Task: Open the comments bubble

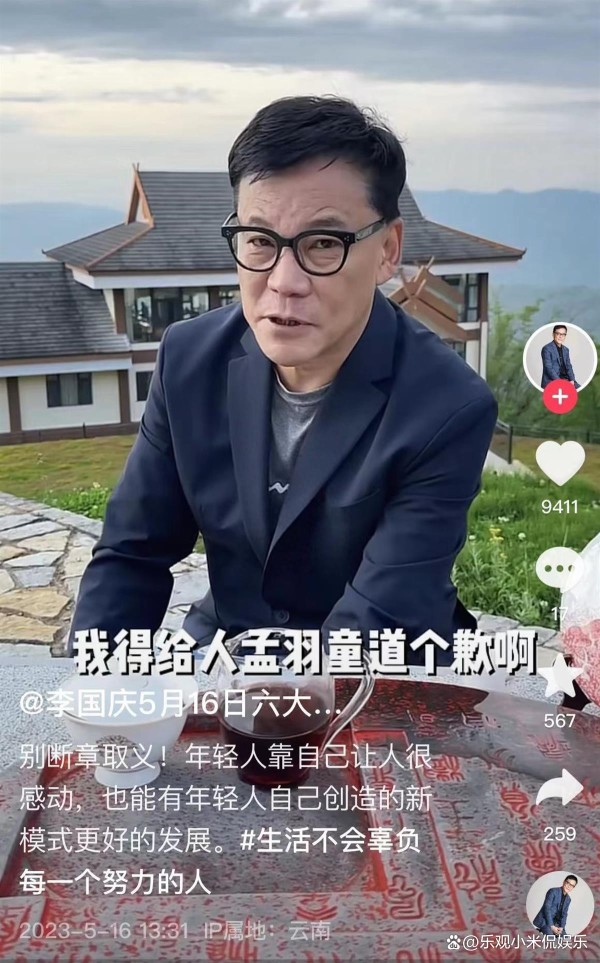Action: pos(559,569)
